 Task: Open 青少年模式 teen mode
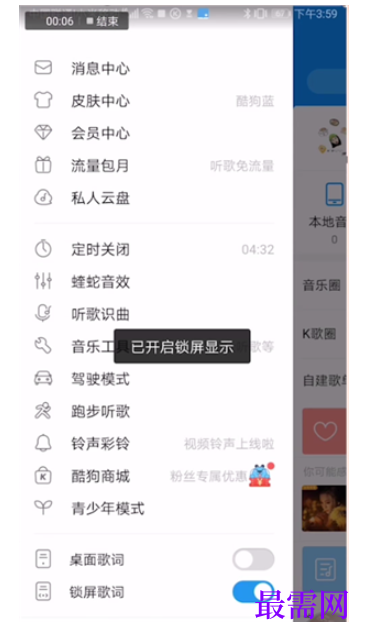(154, 508)
